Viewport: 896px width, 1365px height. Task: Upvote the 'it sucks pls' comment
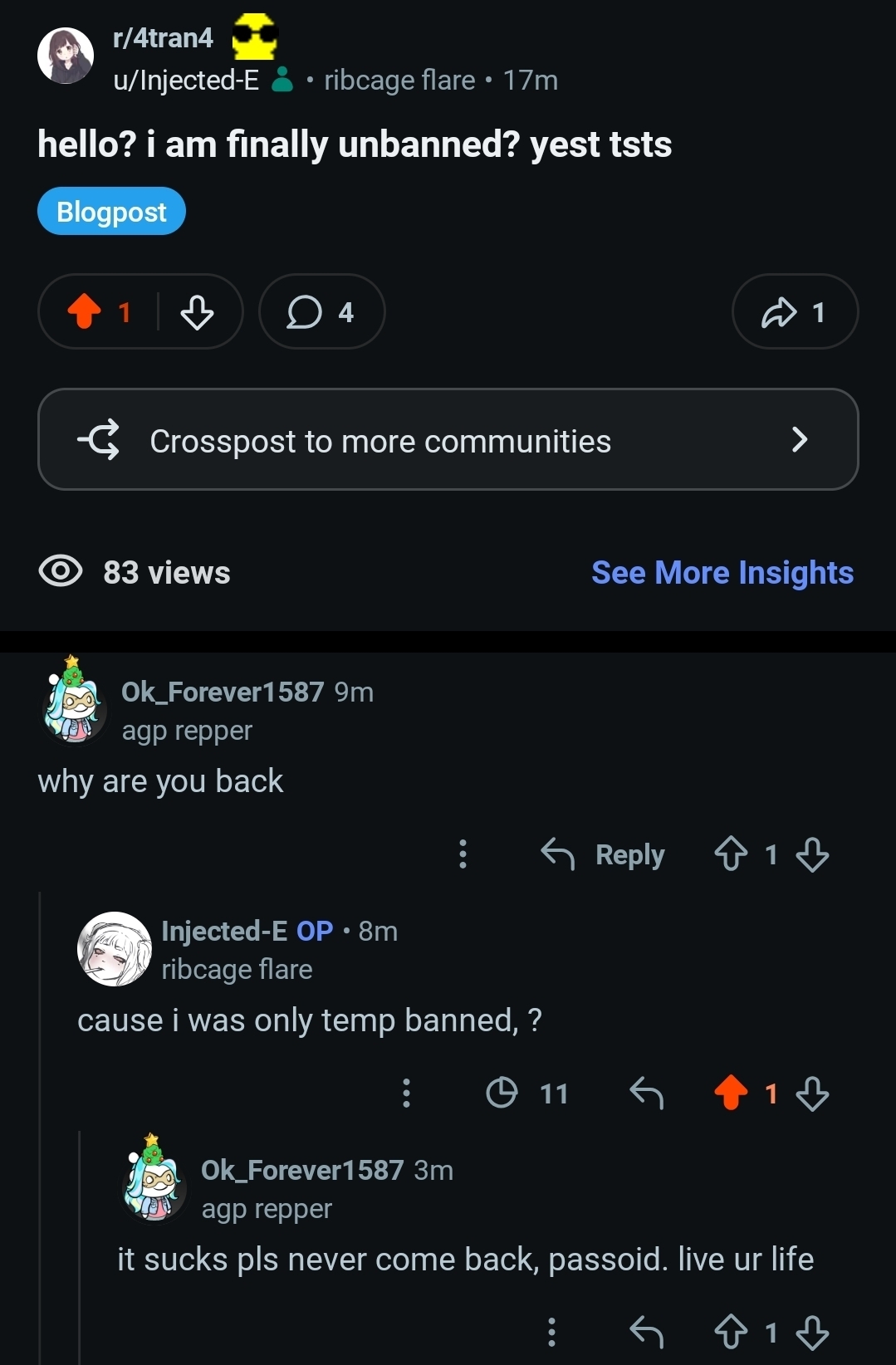click(x=731, y=1333)
